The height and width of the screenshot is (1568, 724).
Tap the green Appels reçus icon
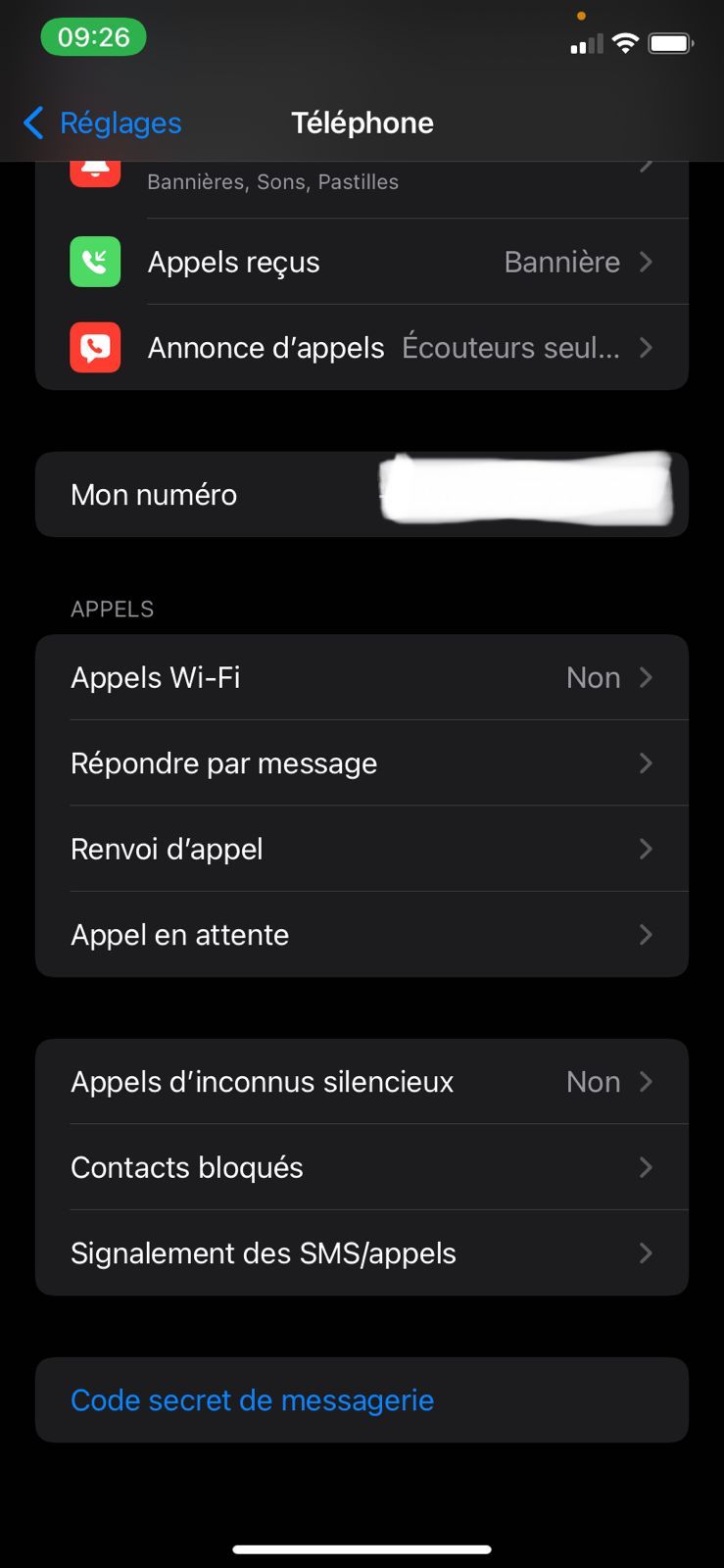click(95, 261)
